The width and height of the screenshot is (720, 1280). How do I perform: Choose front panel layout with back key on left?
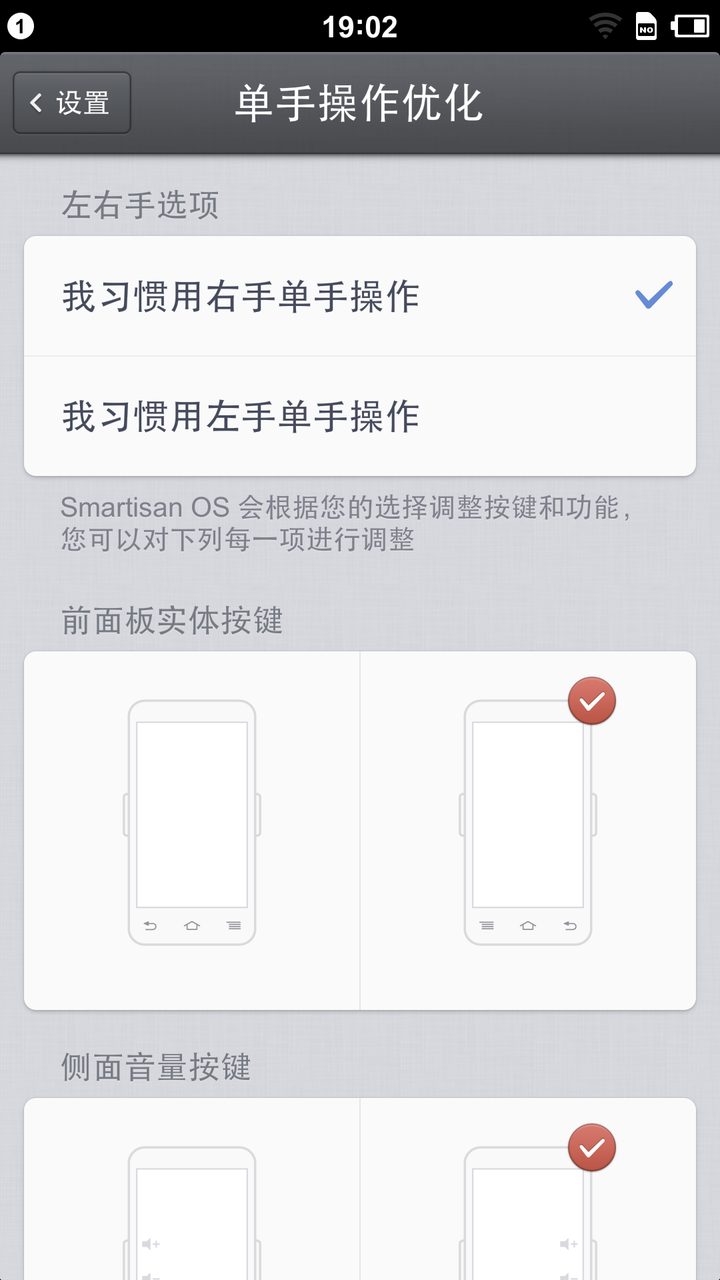[x=192, y=830]
